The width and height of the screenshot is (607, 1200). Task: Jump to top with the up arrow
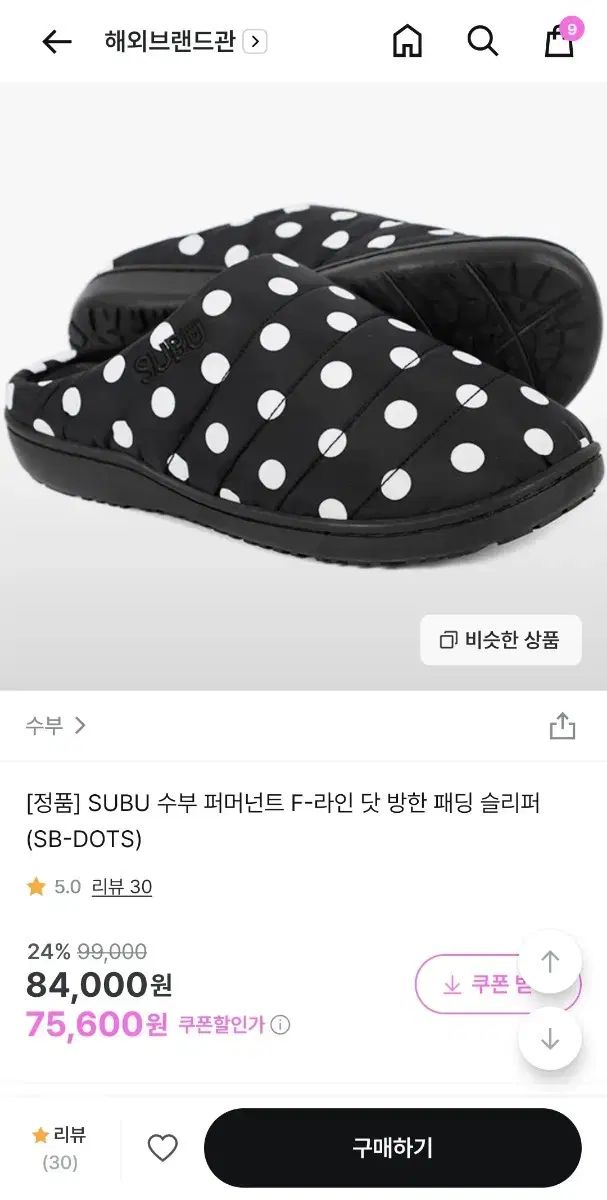click(x=550, y=962)
